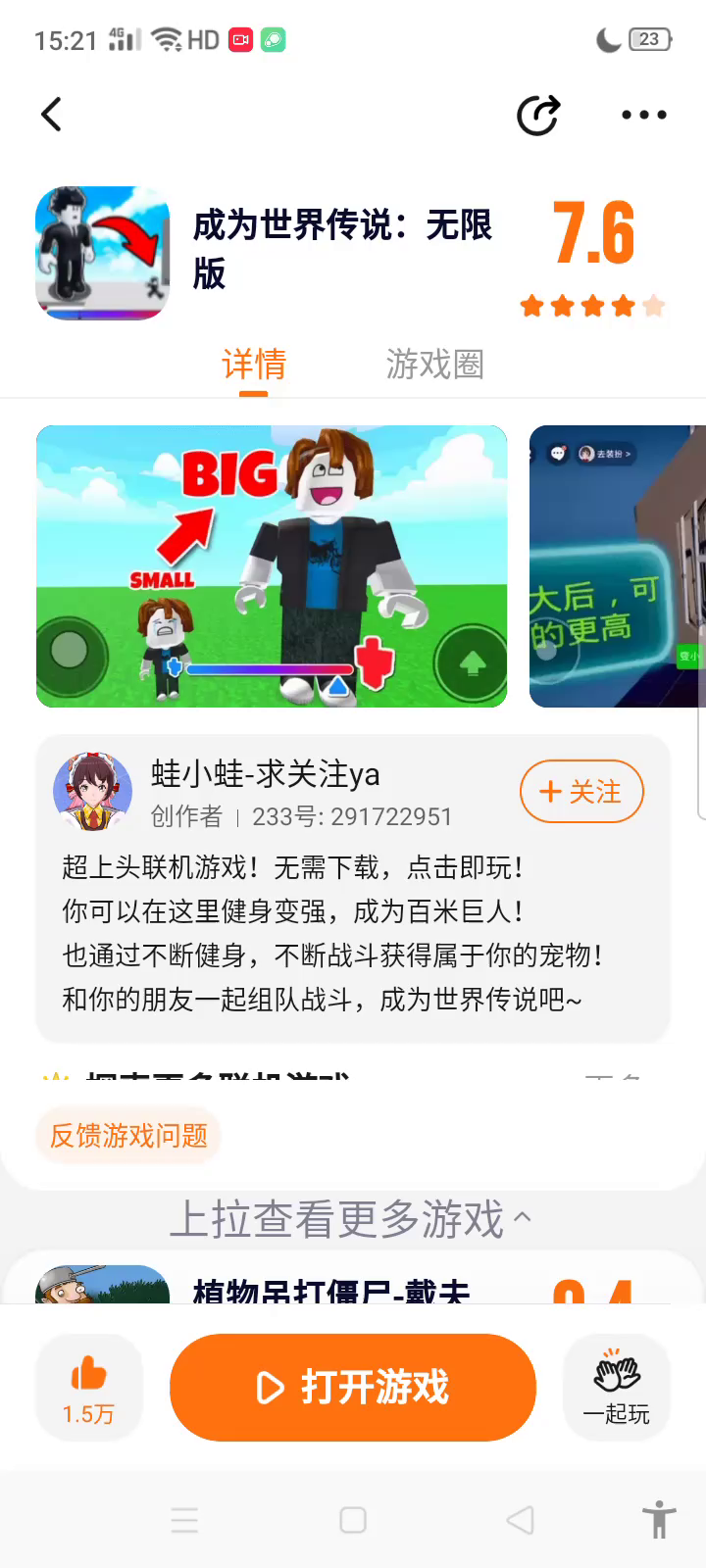
Task: Select the 详情 tab
Action: (x=254, y=365)
